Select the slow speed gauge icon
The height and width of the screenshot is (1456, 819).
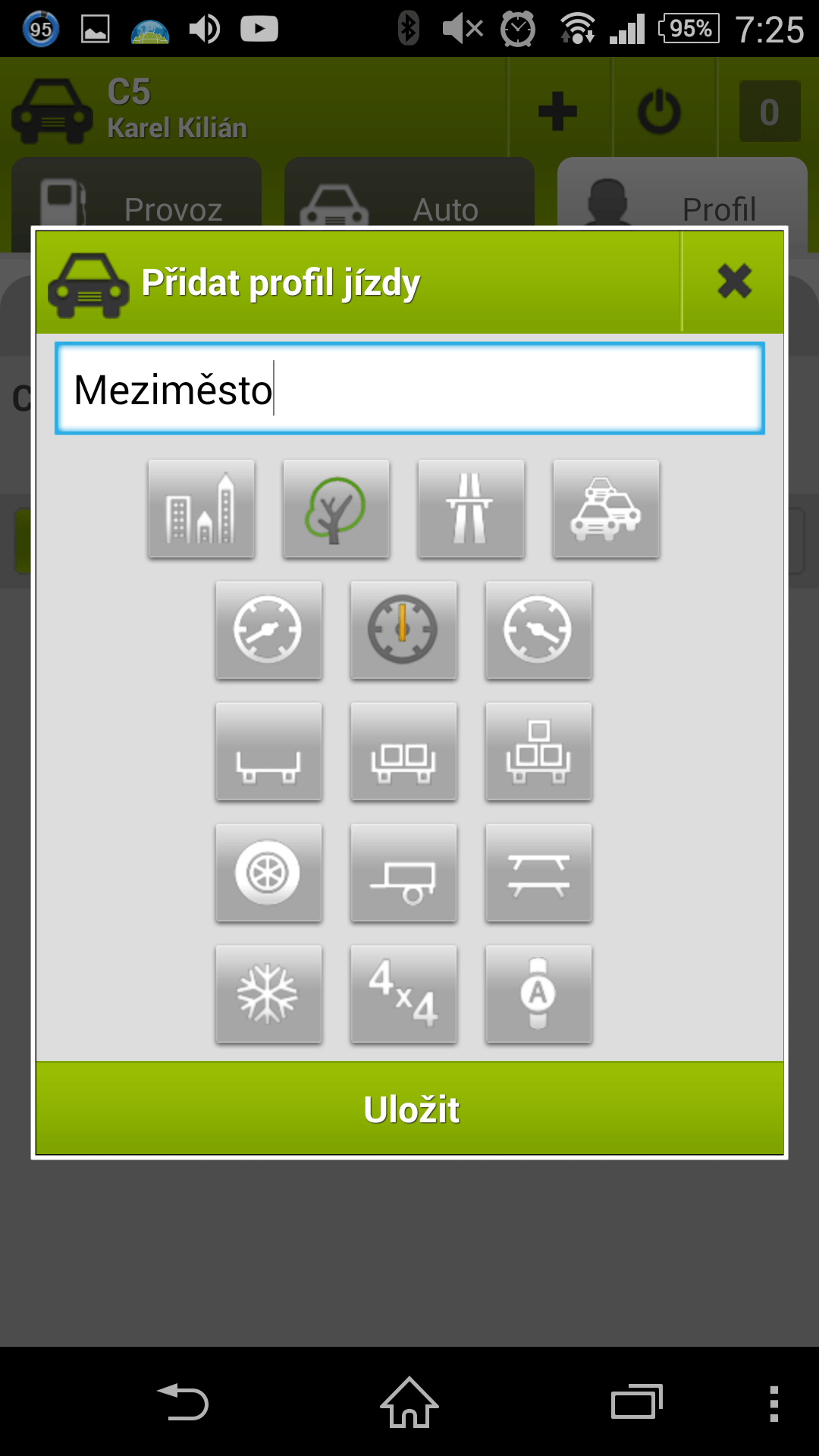pyautogui.click(x=268, y=630)
